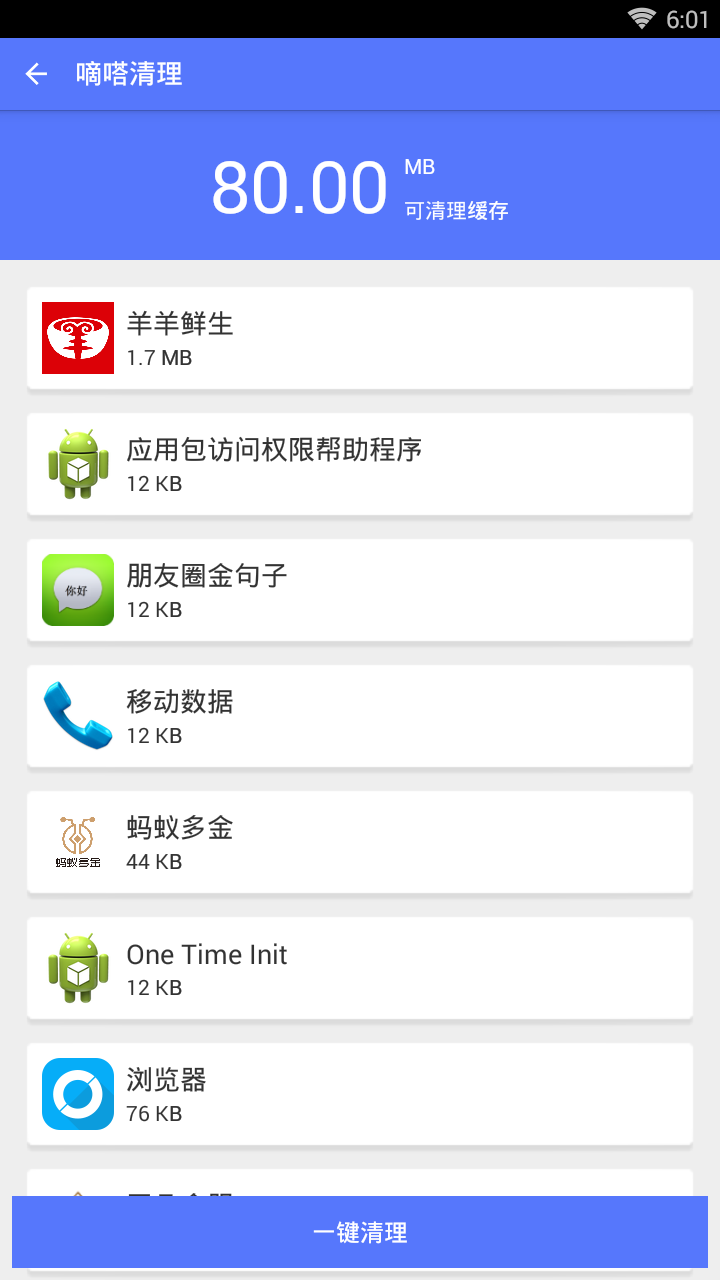Click the 蚂蚁多金 ant icon
Viewport: 720px width, 1280px height.
(x=77, y=841)
